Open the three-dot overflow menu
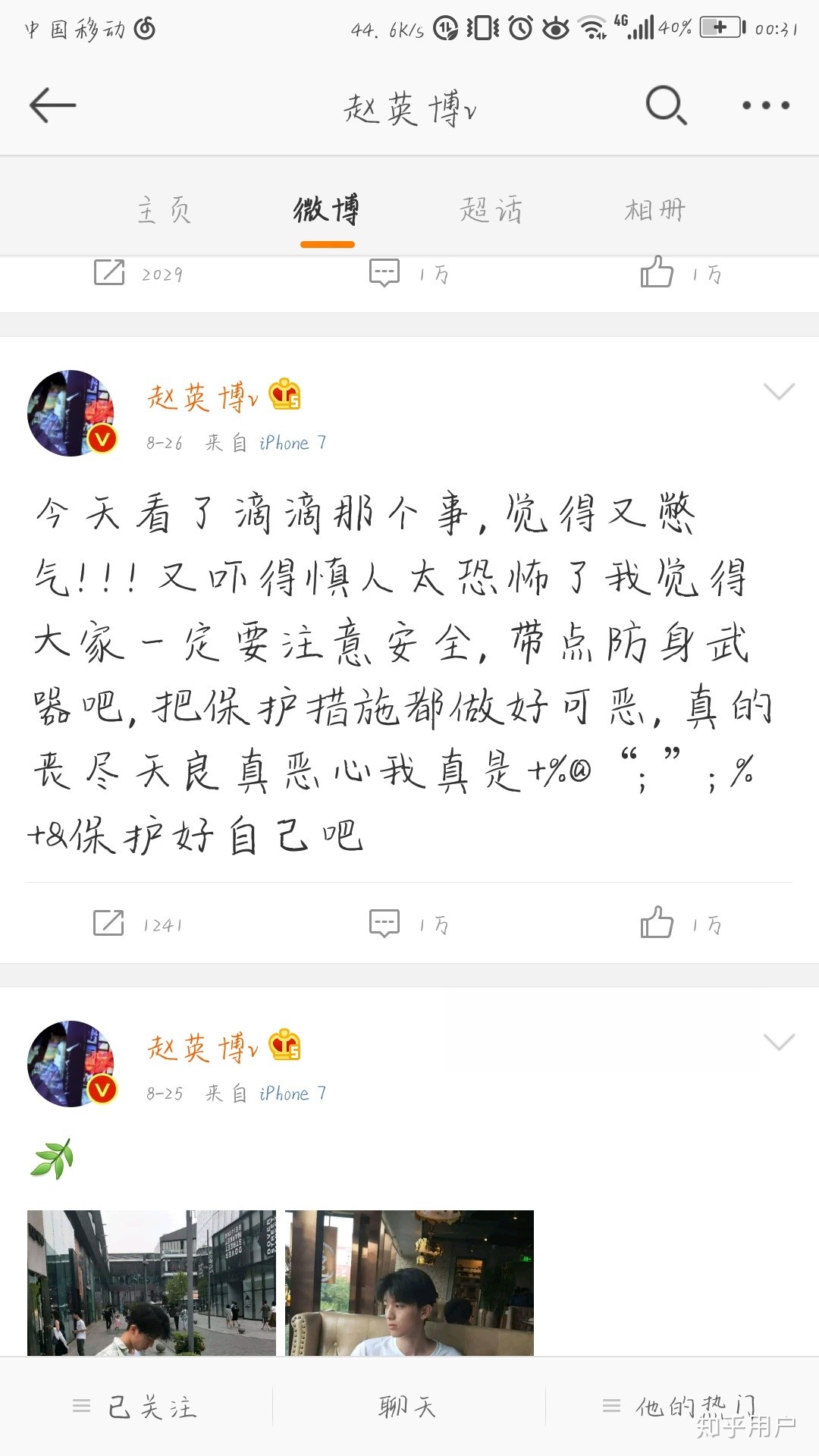819x1456 pixels. 765,105
